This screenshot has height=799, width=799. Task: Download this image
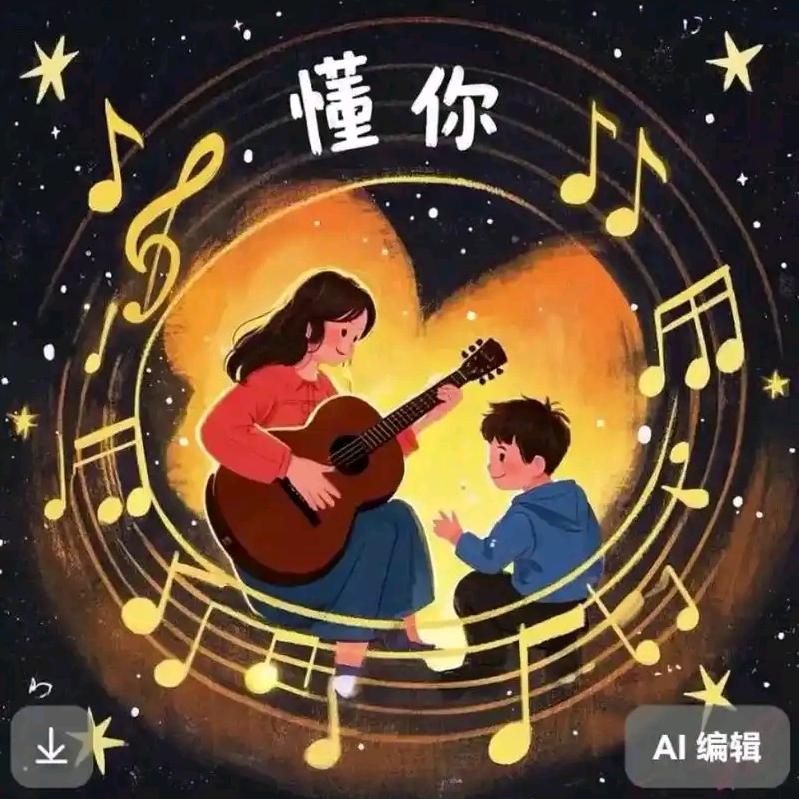pos(49,746)
